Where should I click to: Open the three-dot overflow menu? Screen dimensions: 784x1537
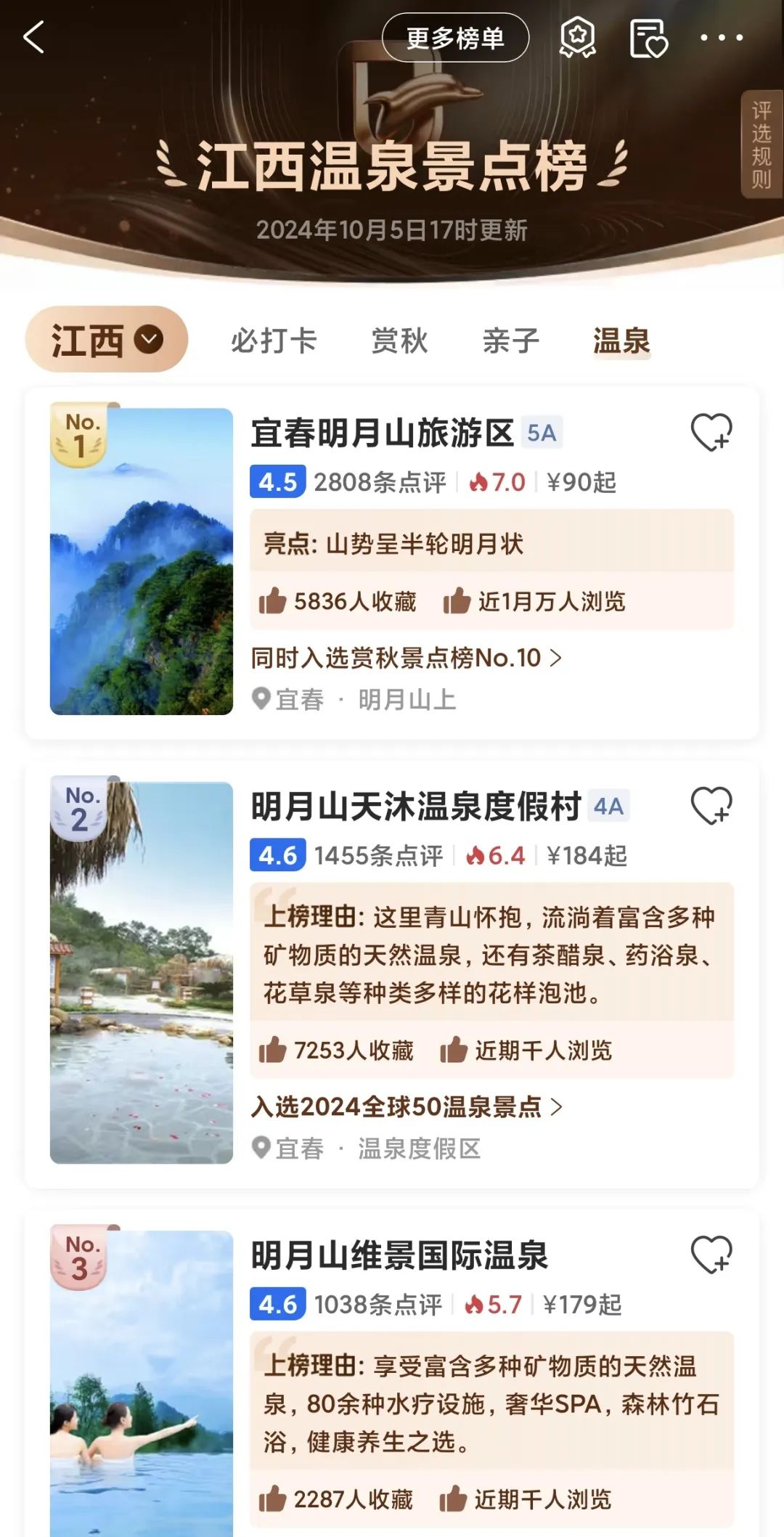721,38
